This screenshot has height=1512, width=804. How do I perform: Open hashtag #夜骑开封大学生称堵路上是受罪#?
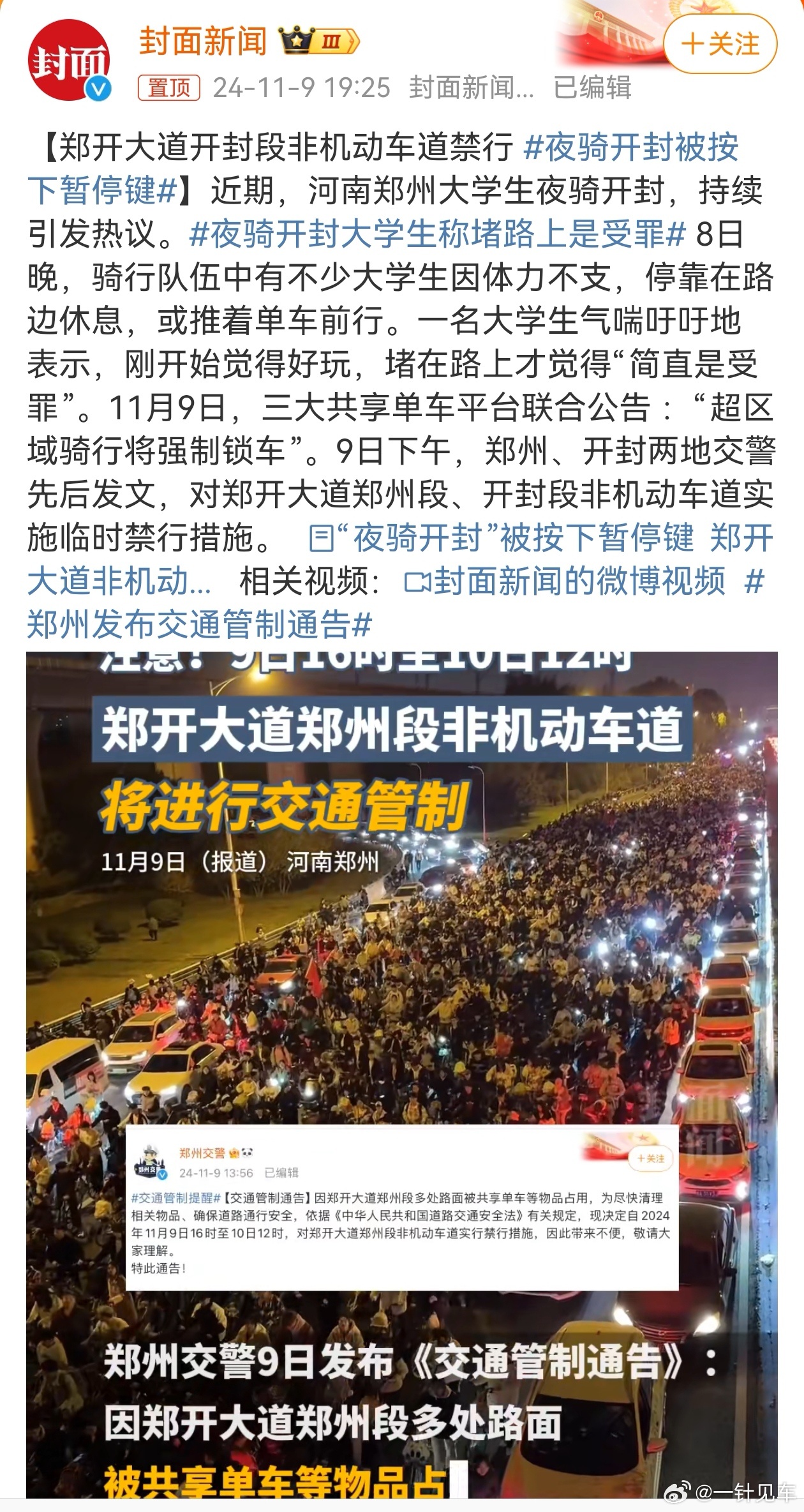(438, 234)
